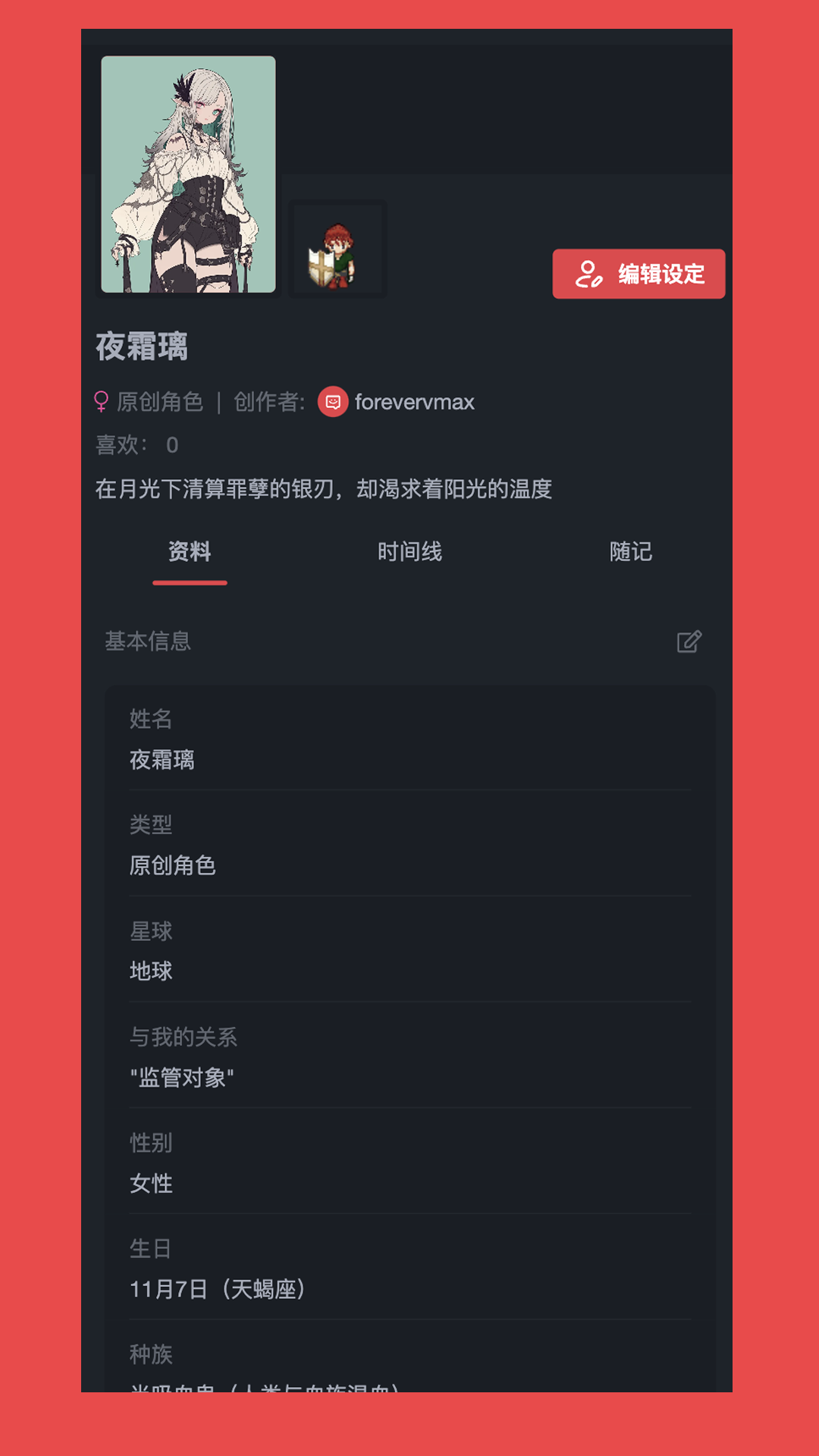Open the edit icon beside 基本信息

coord(689,642)
